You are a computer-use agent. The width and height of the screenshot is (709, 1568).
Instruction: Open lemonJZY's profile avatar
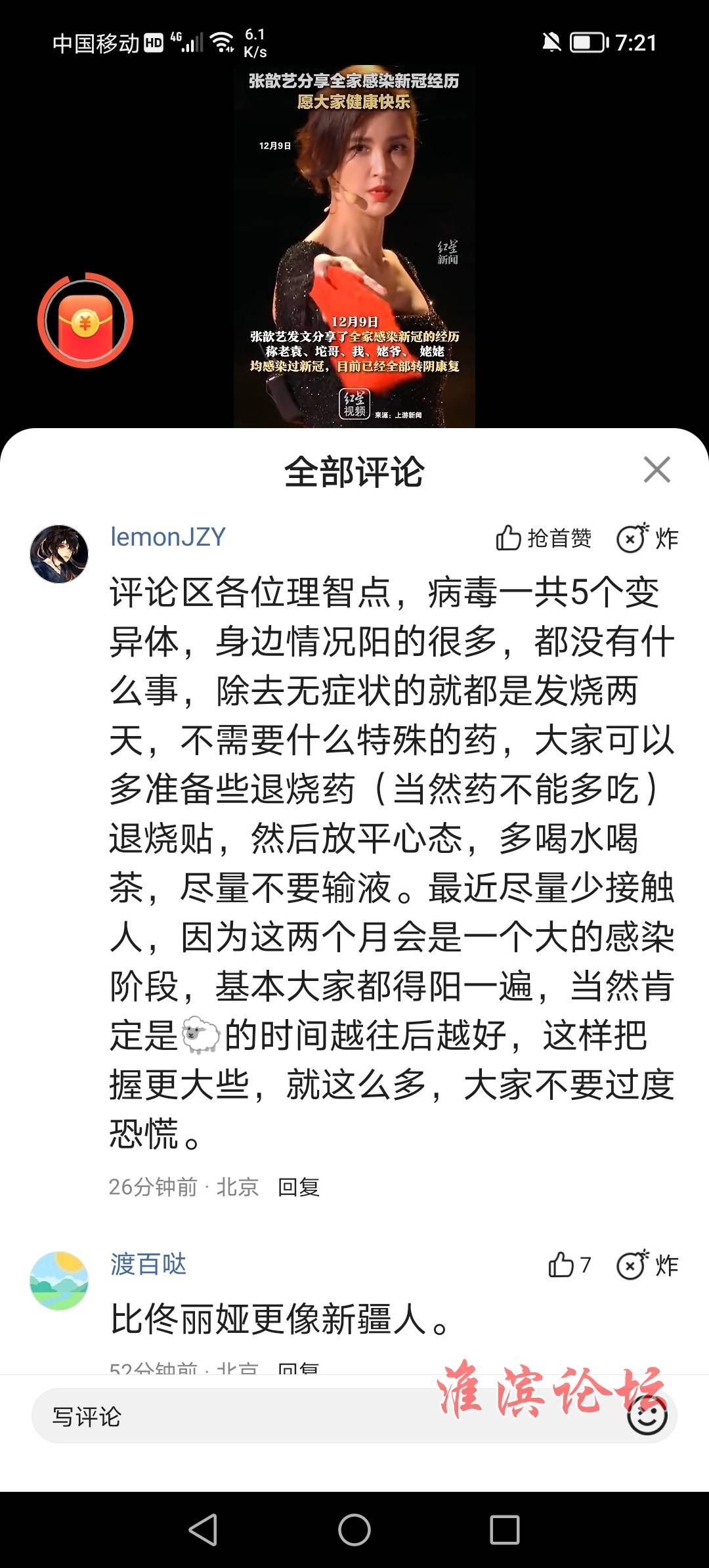click(59, 554)
